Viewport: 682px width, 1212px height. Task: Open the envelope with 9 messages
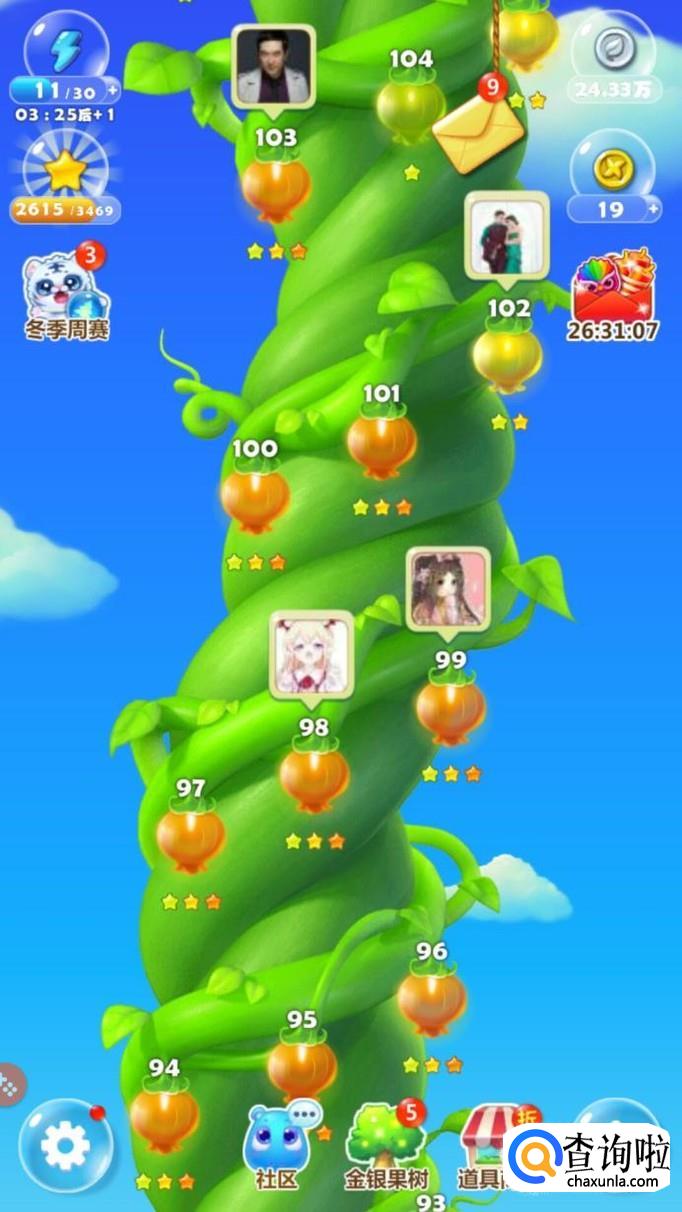coord(478,131)
